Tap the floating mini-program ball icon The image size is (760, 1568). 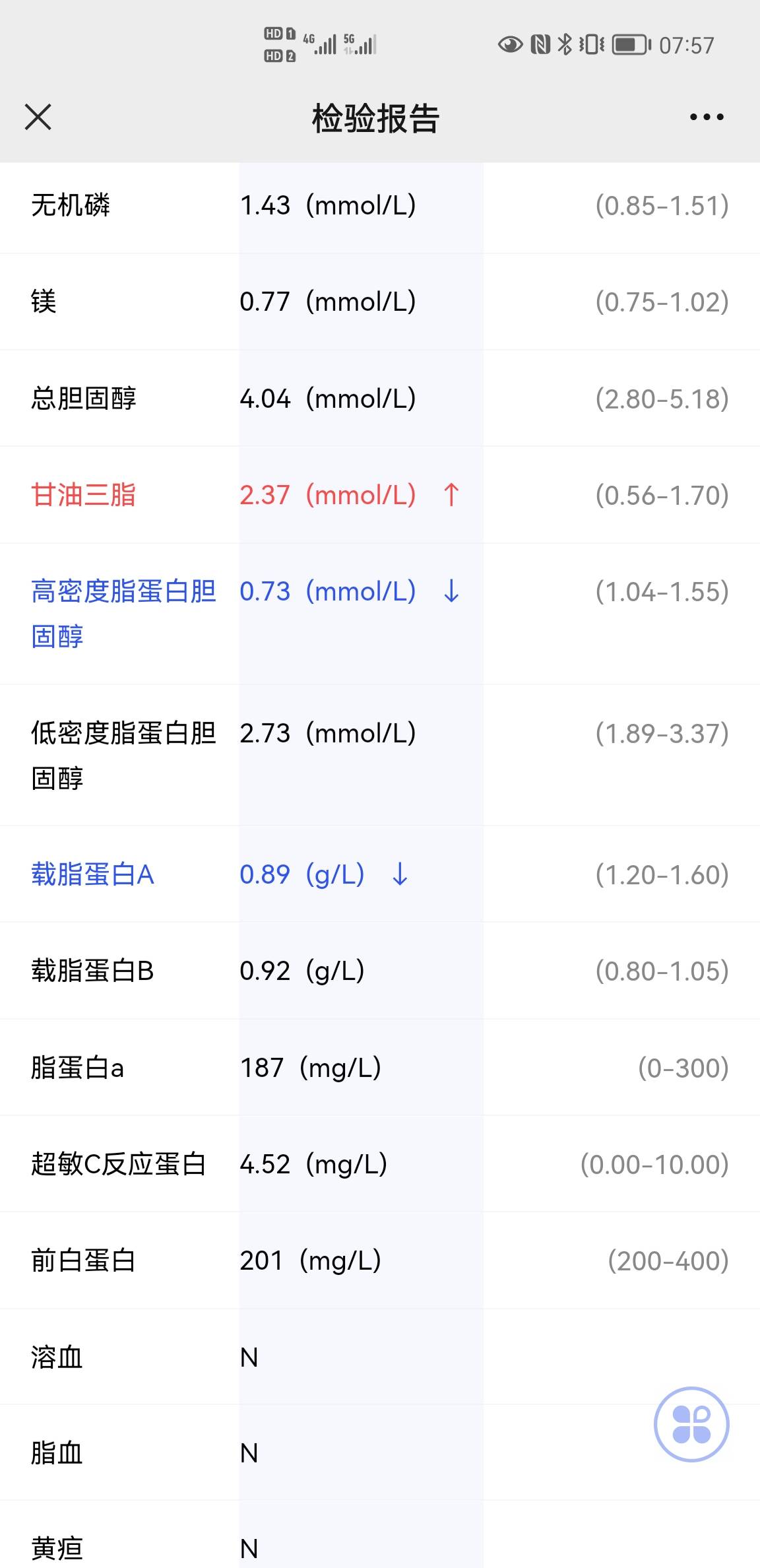click(691, 1425)
